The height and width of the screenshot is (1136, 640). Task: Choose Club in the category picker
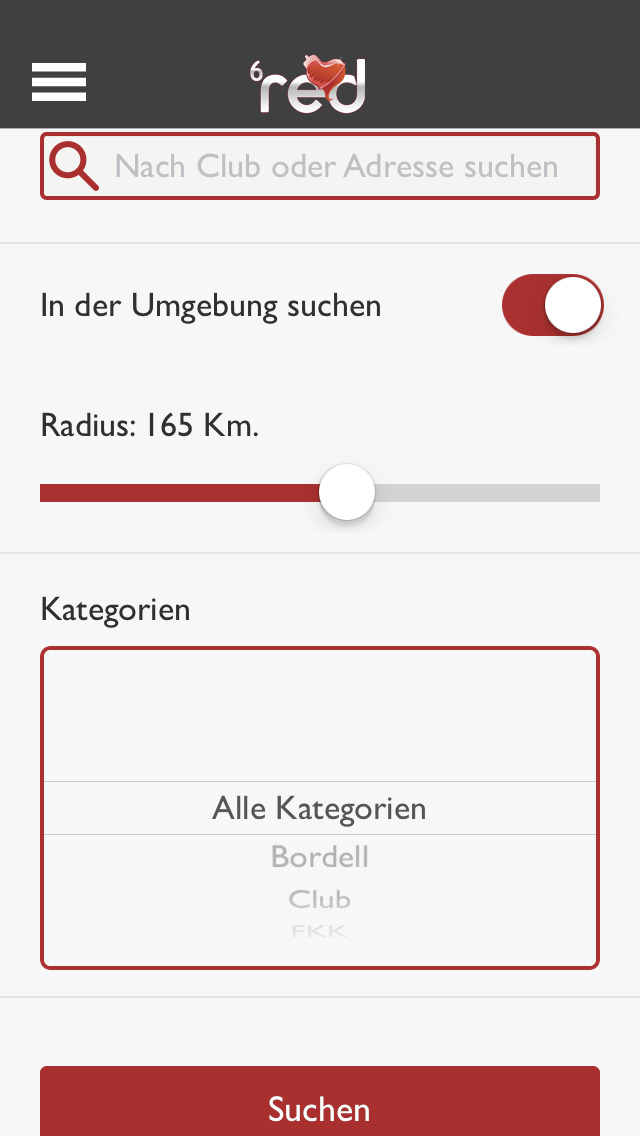320,899
